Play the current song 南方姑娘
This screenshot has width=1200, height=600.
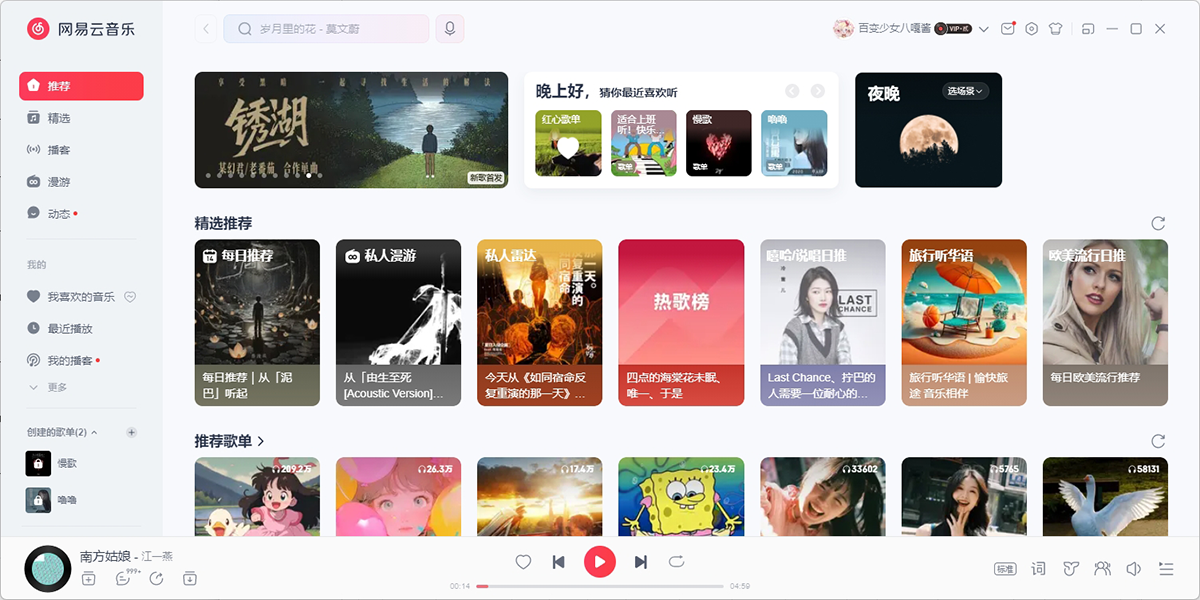(600, 562)
